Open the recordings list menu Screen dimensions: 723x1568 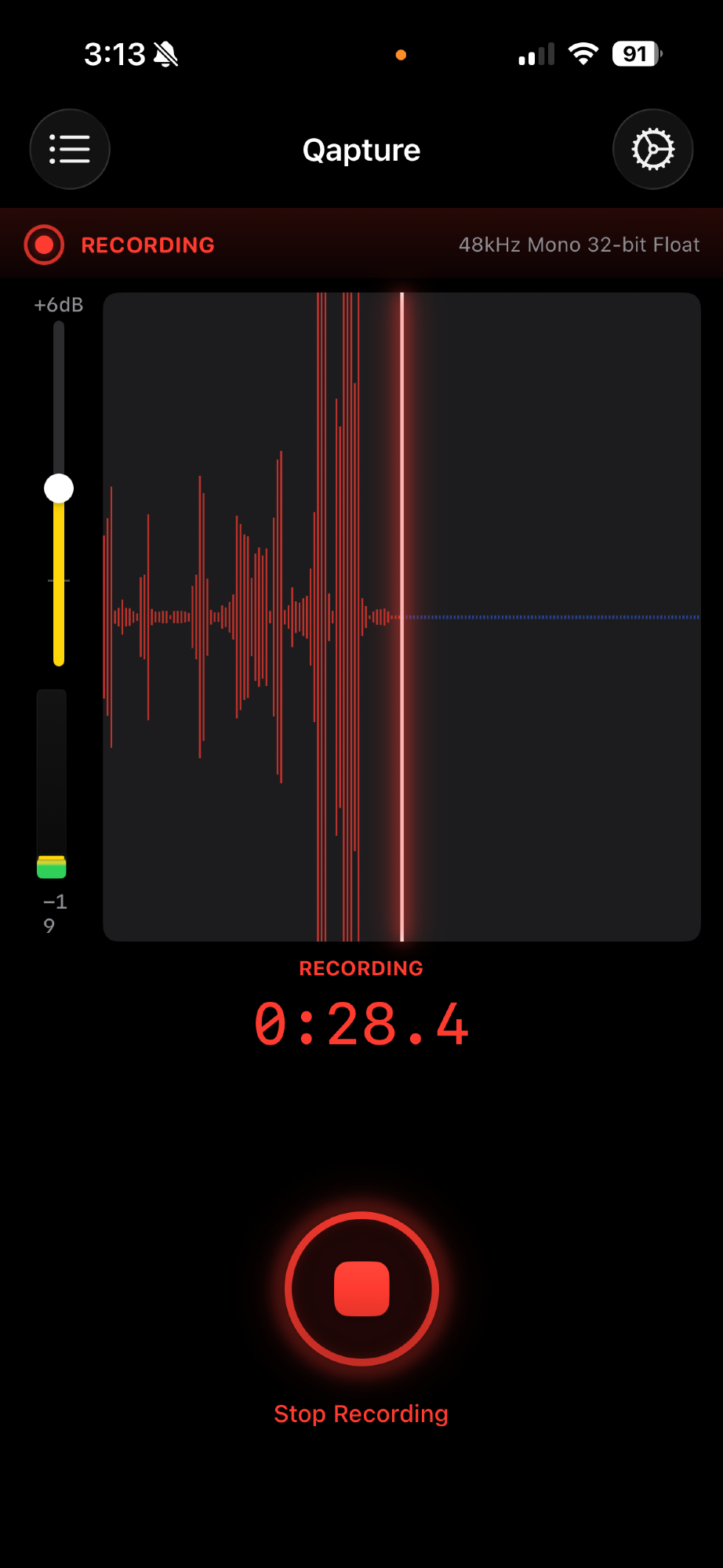pyautogui.click(x=70, y=149)
